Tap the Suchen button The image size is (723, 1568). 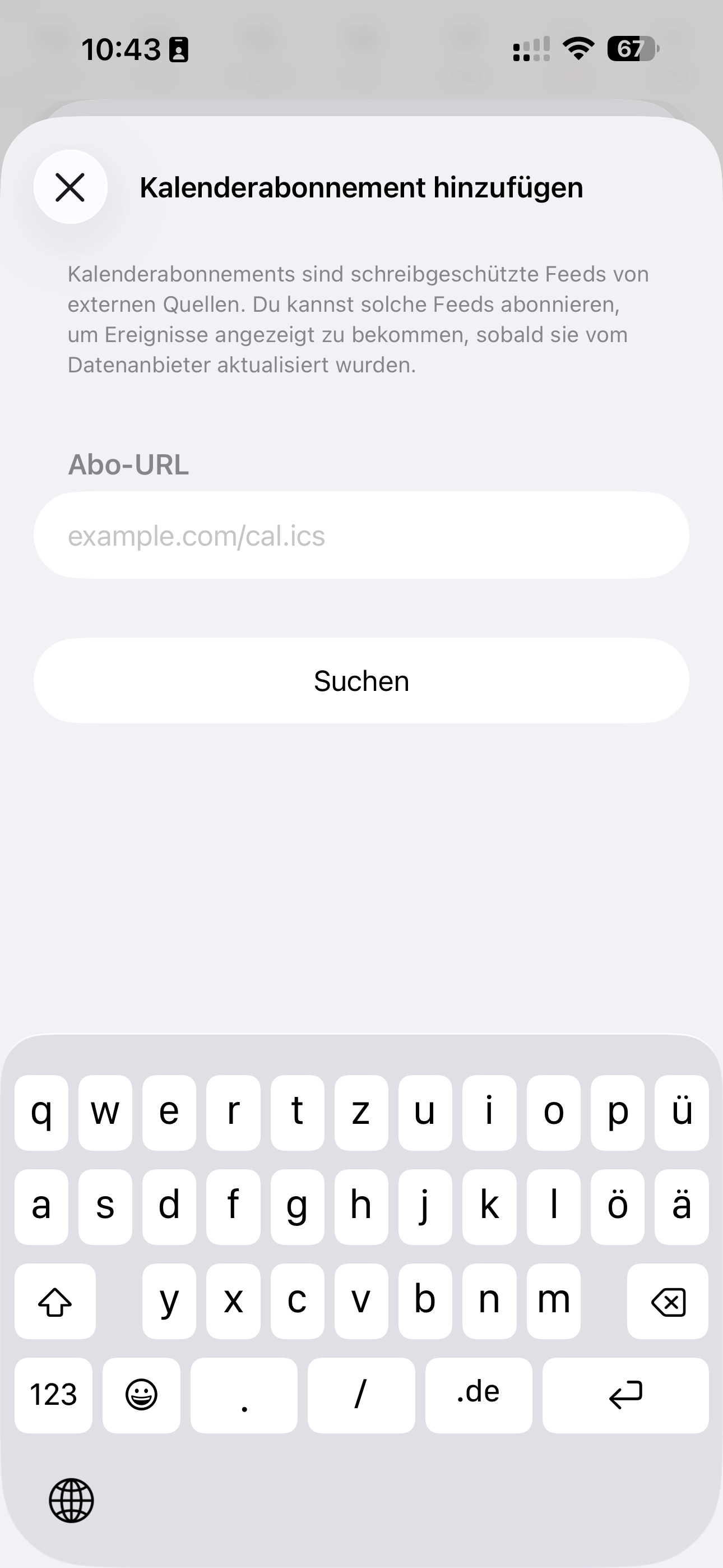(x=361, y=680)
